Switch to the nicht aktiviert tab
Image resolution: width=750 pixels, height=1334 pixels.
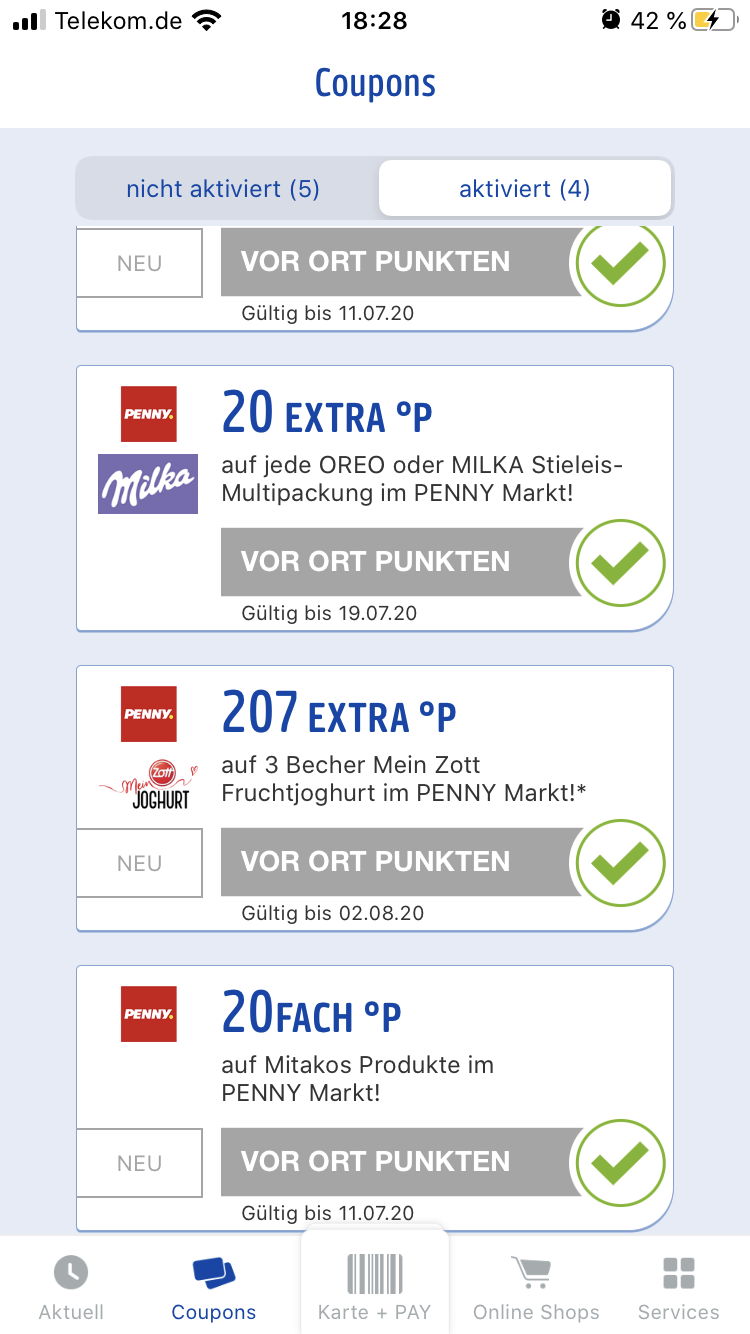(224, 188)
